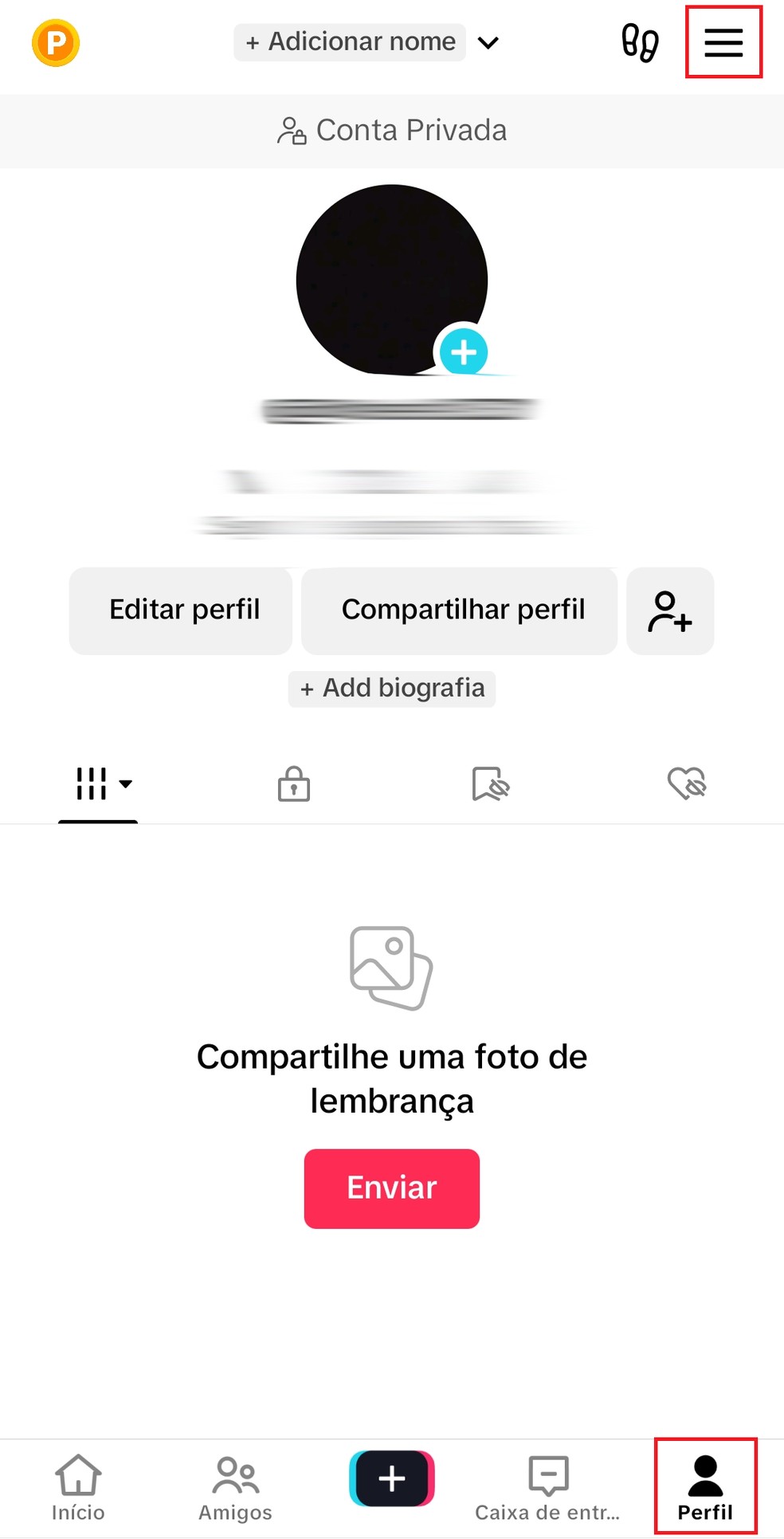The width and height of the screenshot is (784, 1539).
Task: Open the private videos lock tab
Action: pyautogui.click(x=293, y=784)
